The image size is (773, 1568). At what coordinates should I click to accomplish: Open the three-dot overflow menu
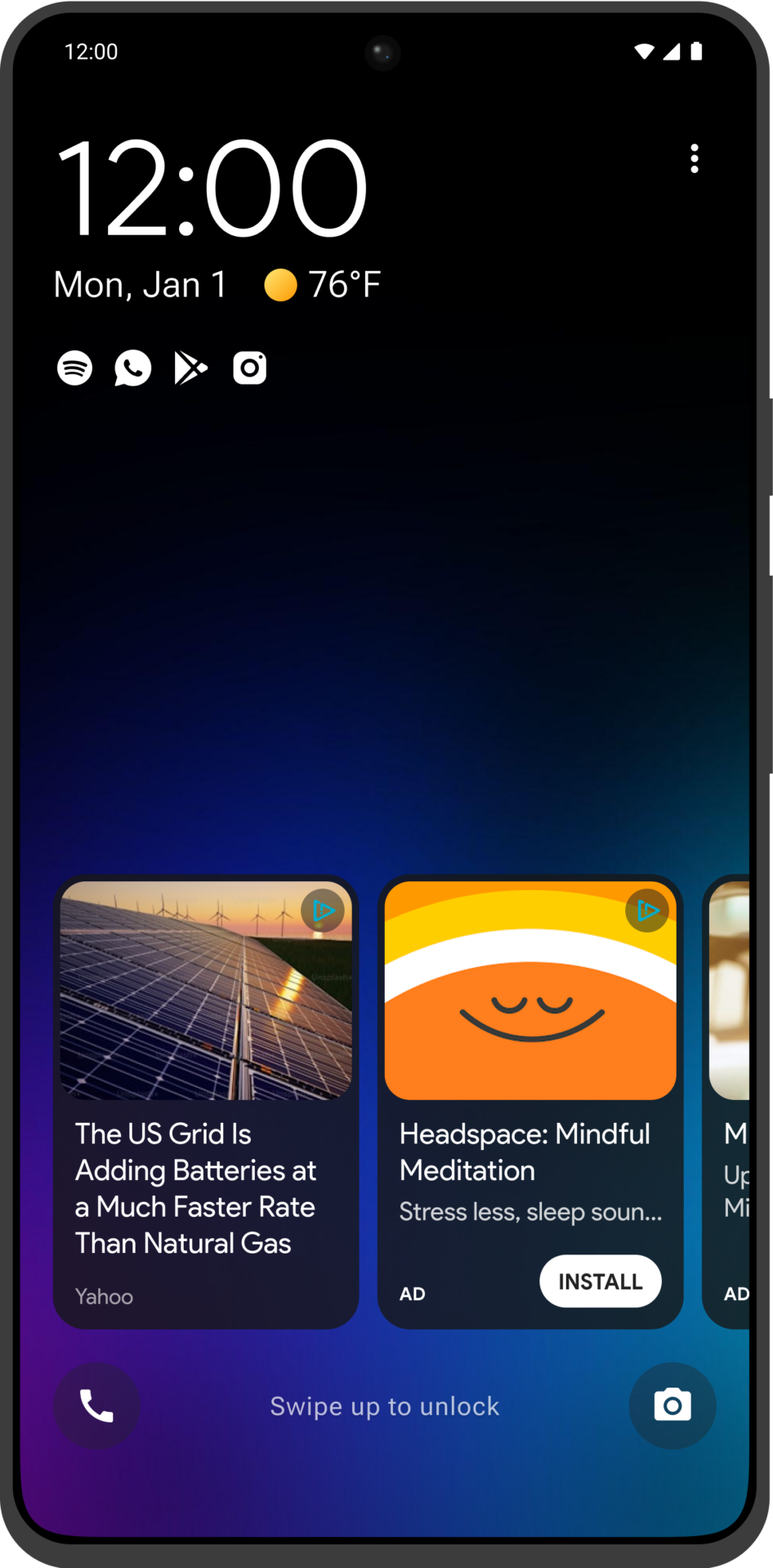point(695,158)
